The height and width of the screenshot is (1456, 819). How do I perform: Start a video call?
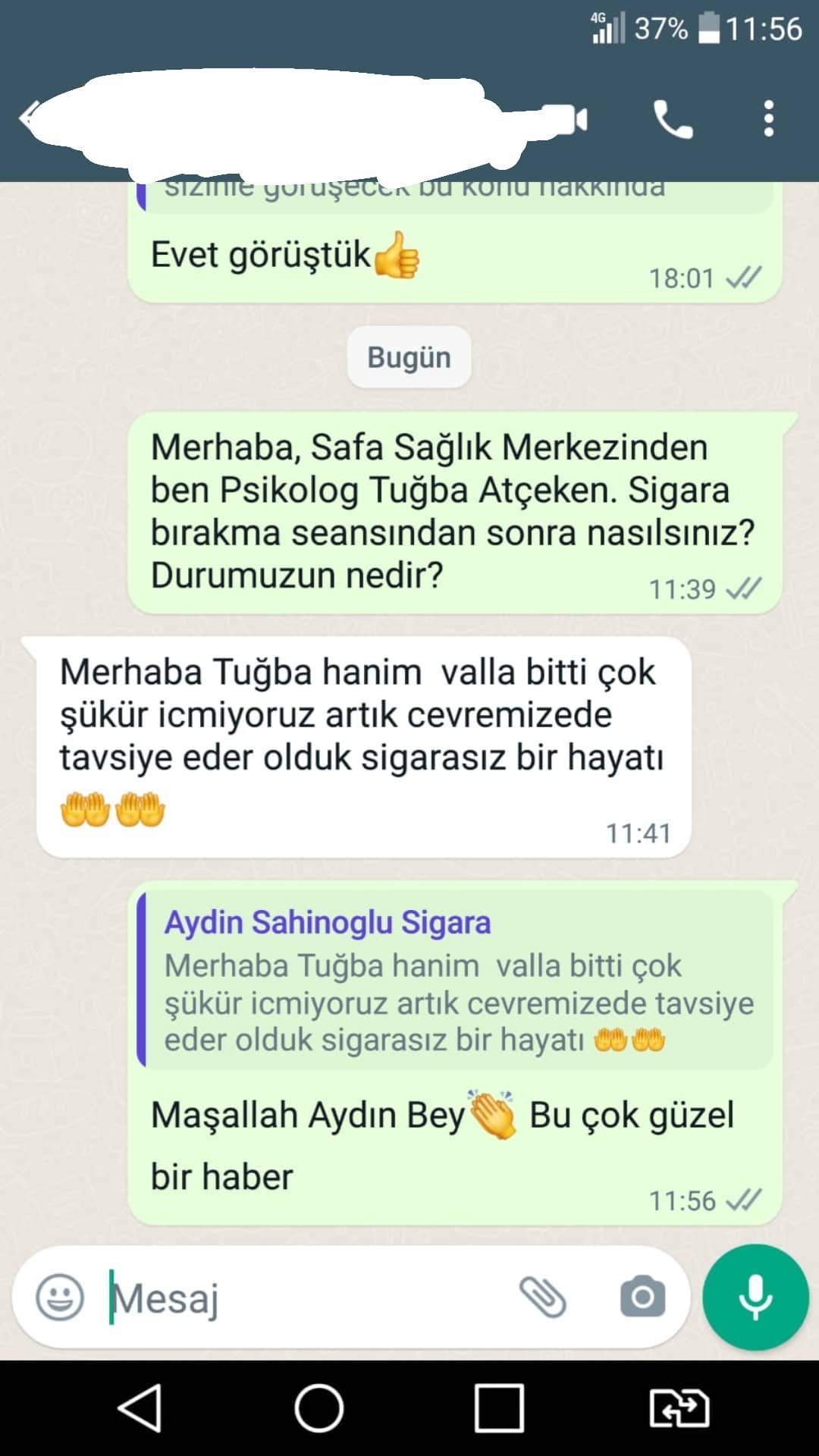pyautogui.click(x=567, y=120)
